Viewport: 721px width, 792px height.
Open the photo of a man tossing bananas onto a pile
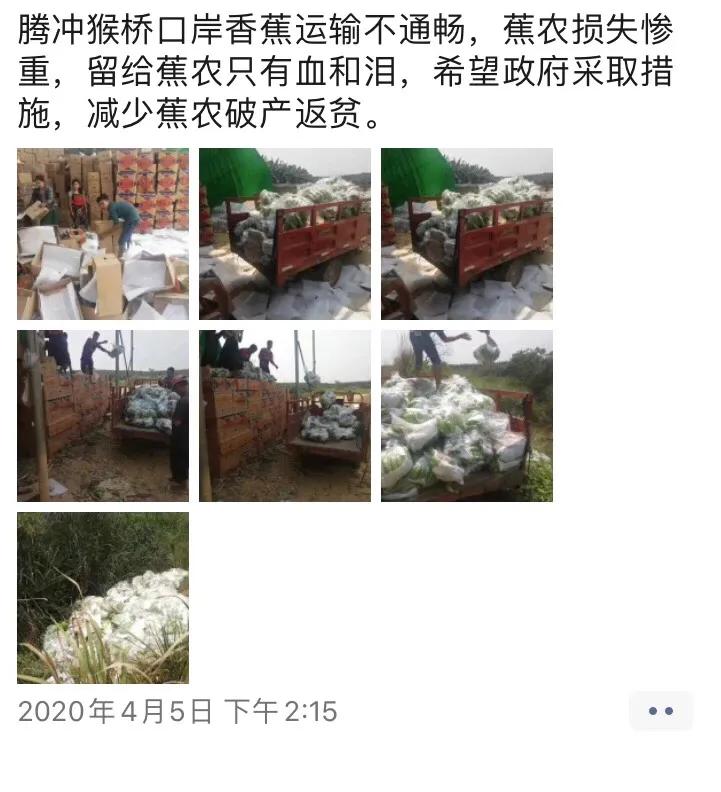(x=466, y=415)
